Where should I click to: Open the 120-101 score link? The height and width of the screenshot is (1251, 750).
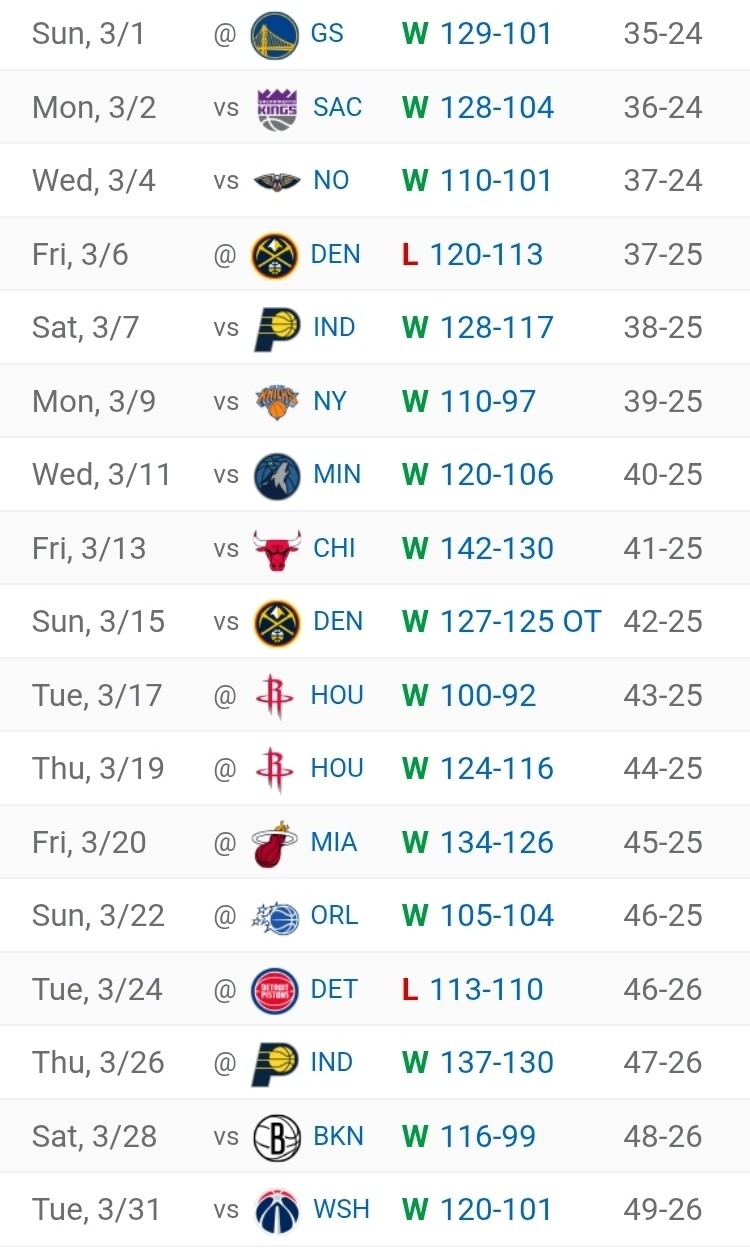[496, 1210]
